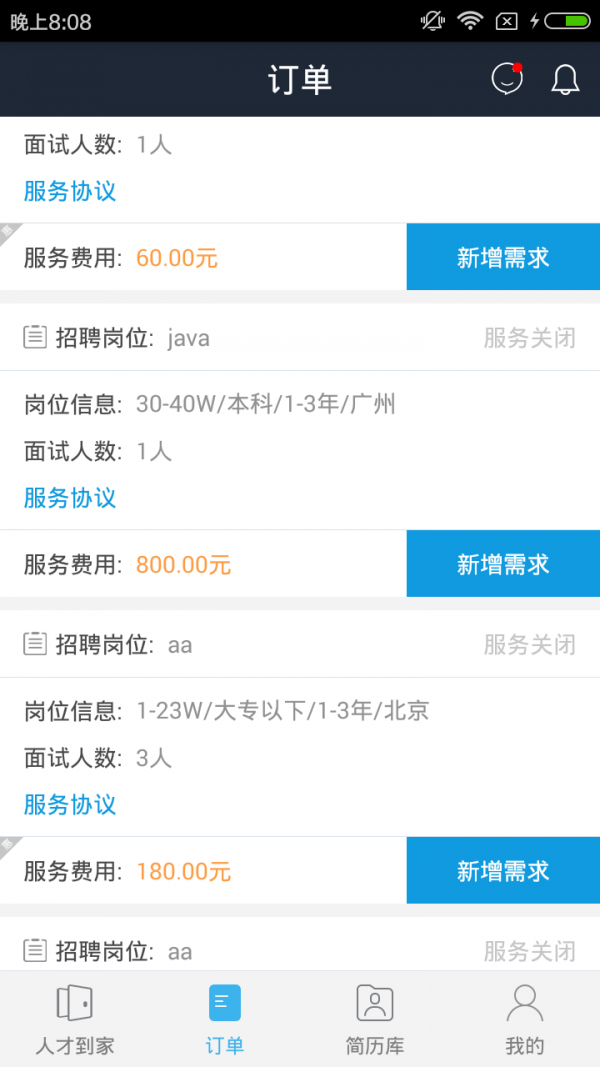600x1067 pixels.
Task: Open 服务协议 link under 1-23W/大专以下 order
Action: point(70,804)
